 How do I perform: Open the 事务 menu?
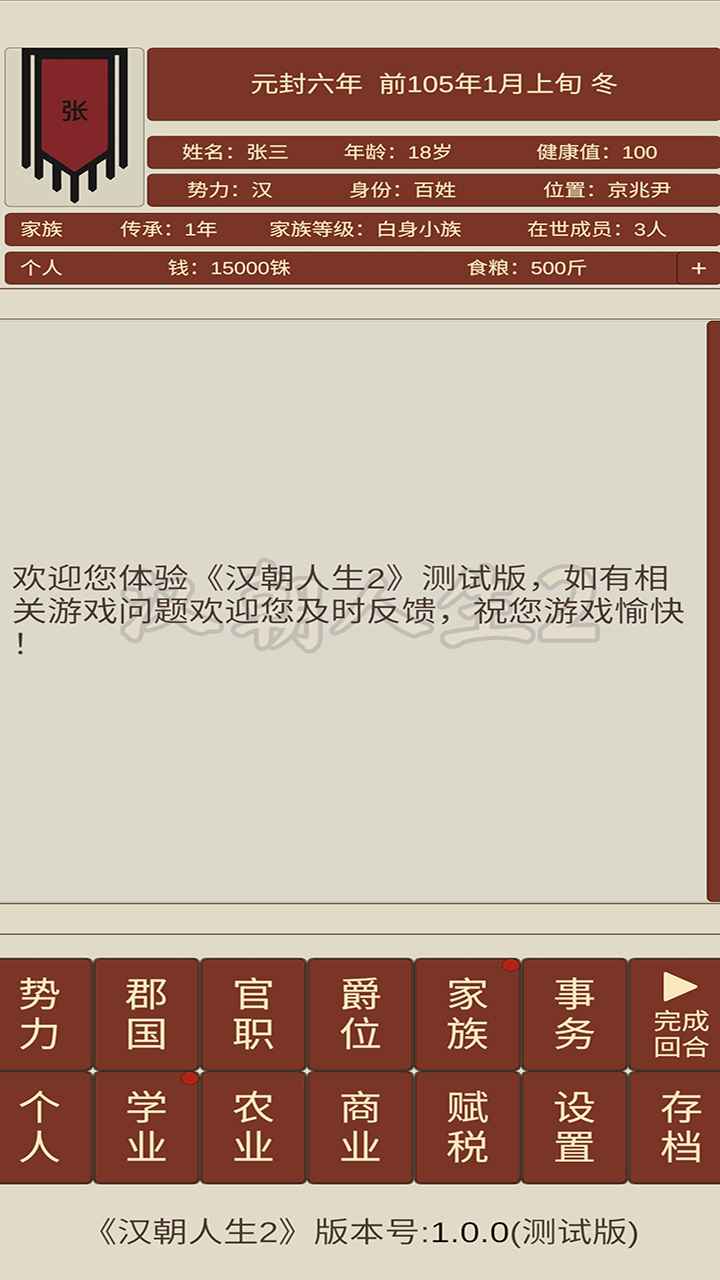[574, 1014]
